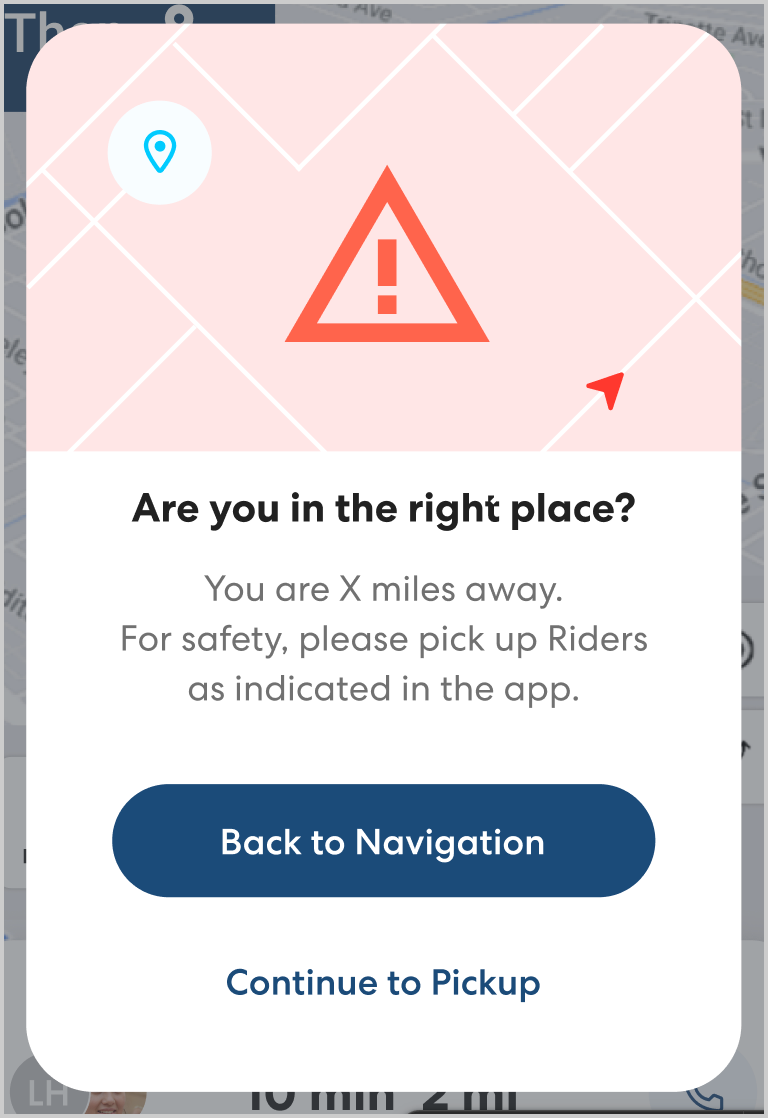Image resolution: width=768 pixels, height=1118 pixels.
Task: Choose Continue to Pickup
Action: (383, 982)
